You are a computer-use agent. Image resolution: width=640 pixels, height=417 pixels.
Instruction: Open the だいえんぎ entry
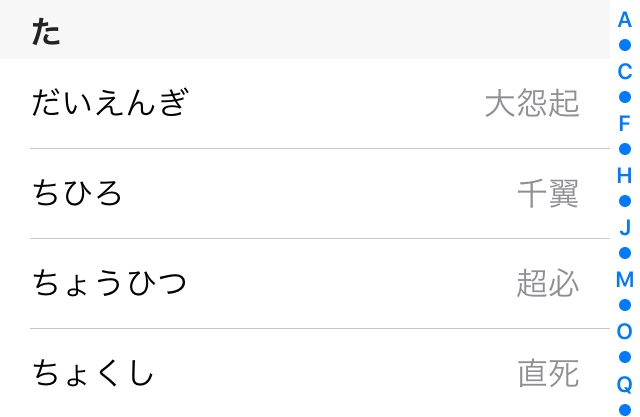pyautogui.click(x=300, y=103)
